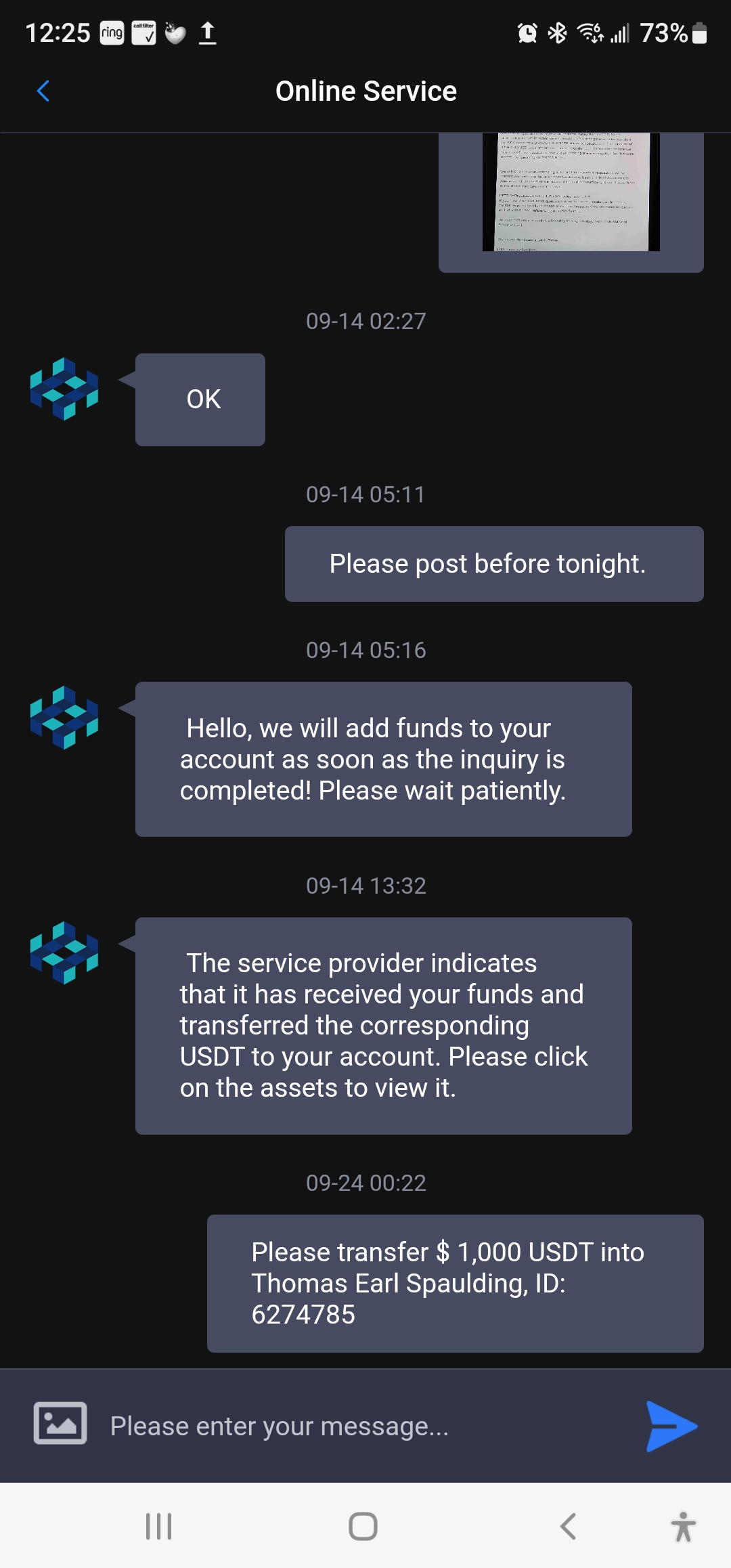
Task: Open the accessibility shortcut button
Action: coord(683,1526)
